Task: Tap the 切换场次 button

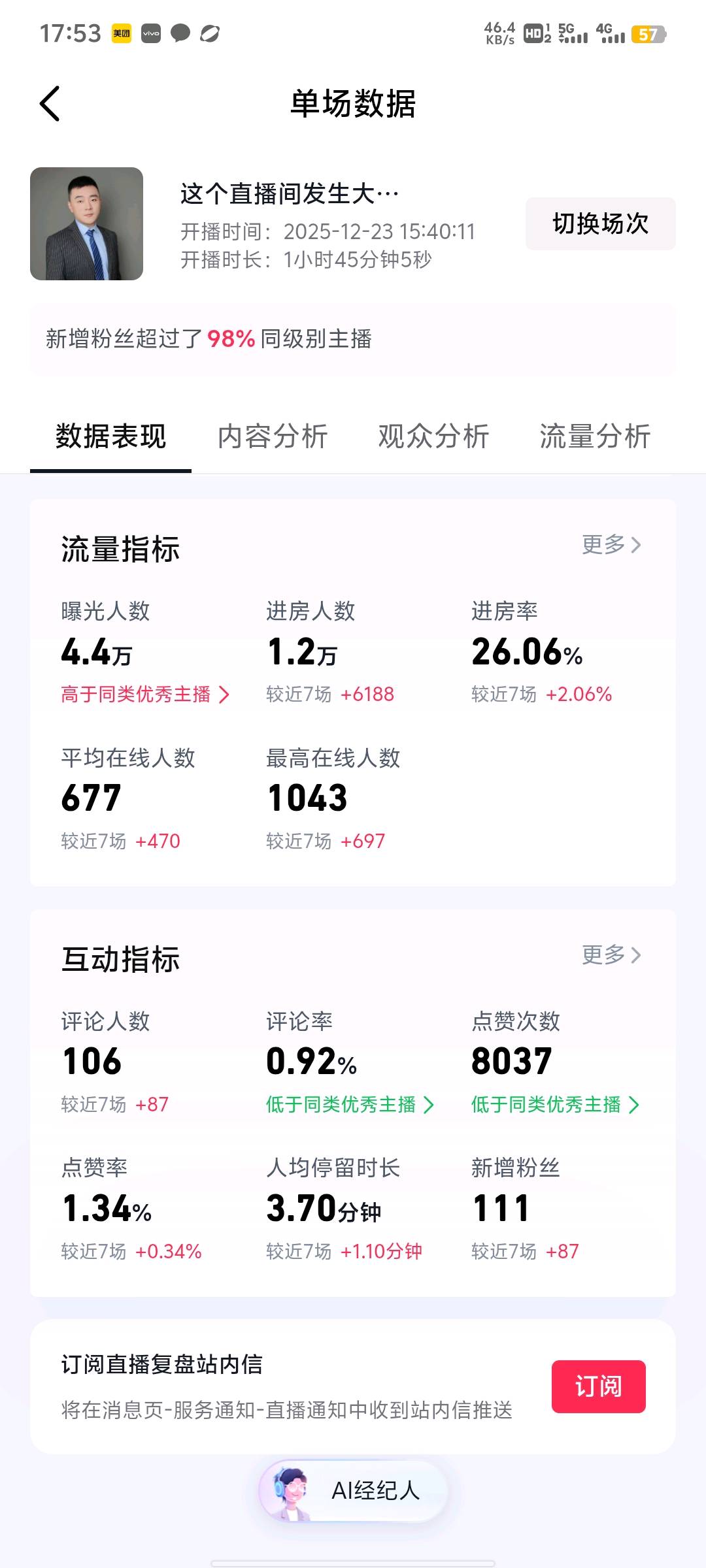Action: [x=599, y=223]
